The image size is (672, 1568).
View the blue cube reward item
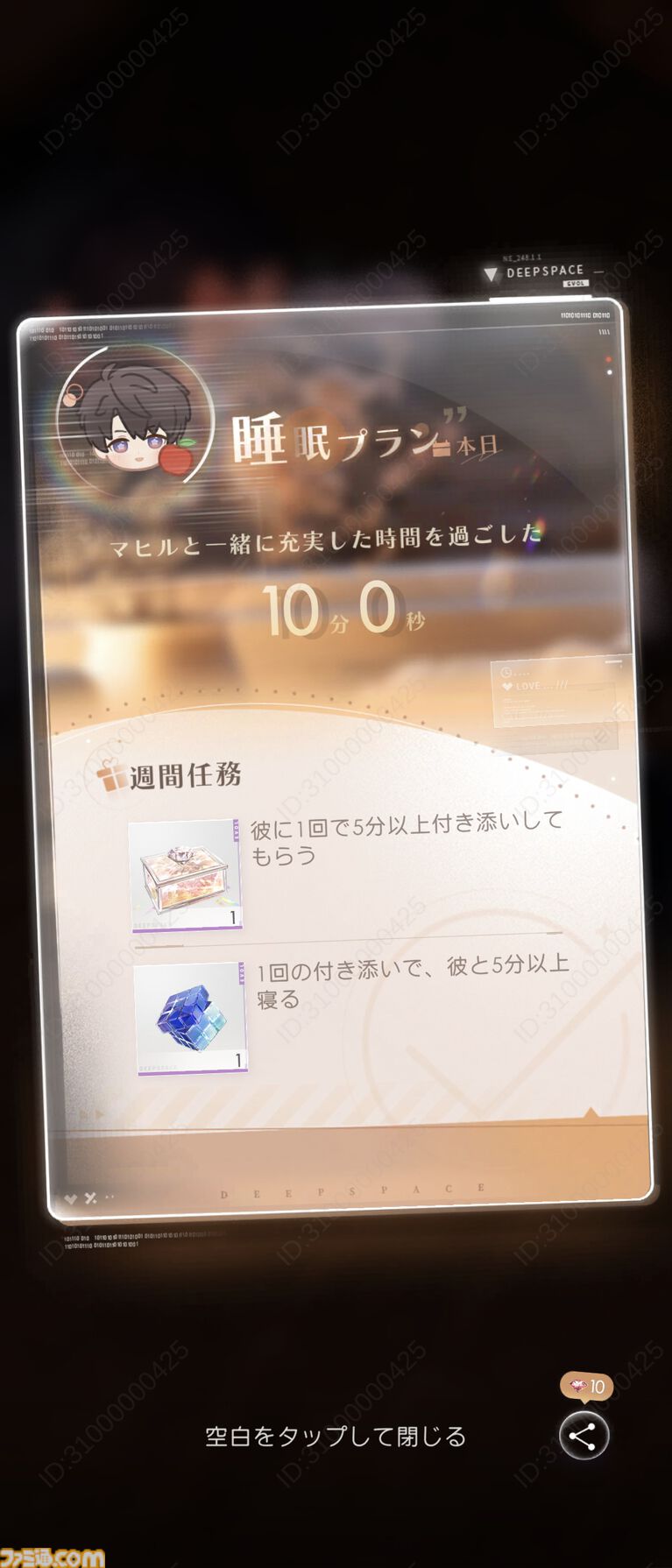191,1019
